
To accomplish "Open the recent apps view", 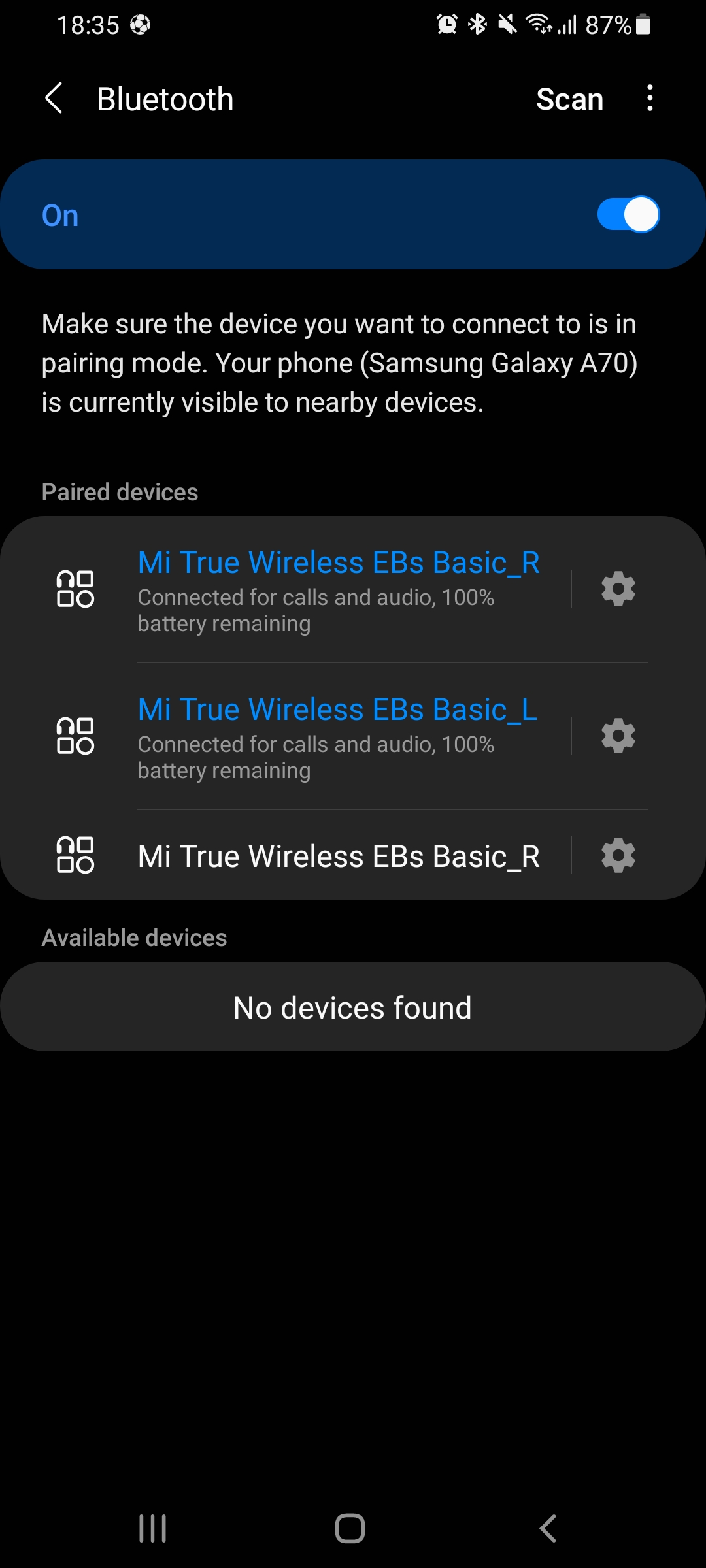I will (153, 1529).
